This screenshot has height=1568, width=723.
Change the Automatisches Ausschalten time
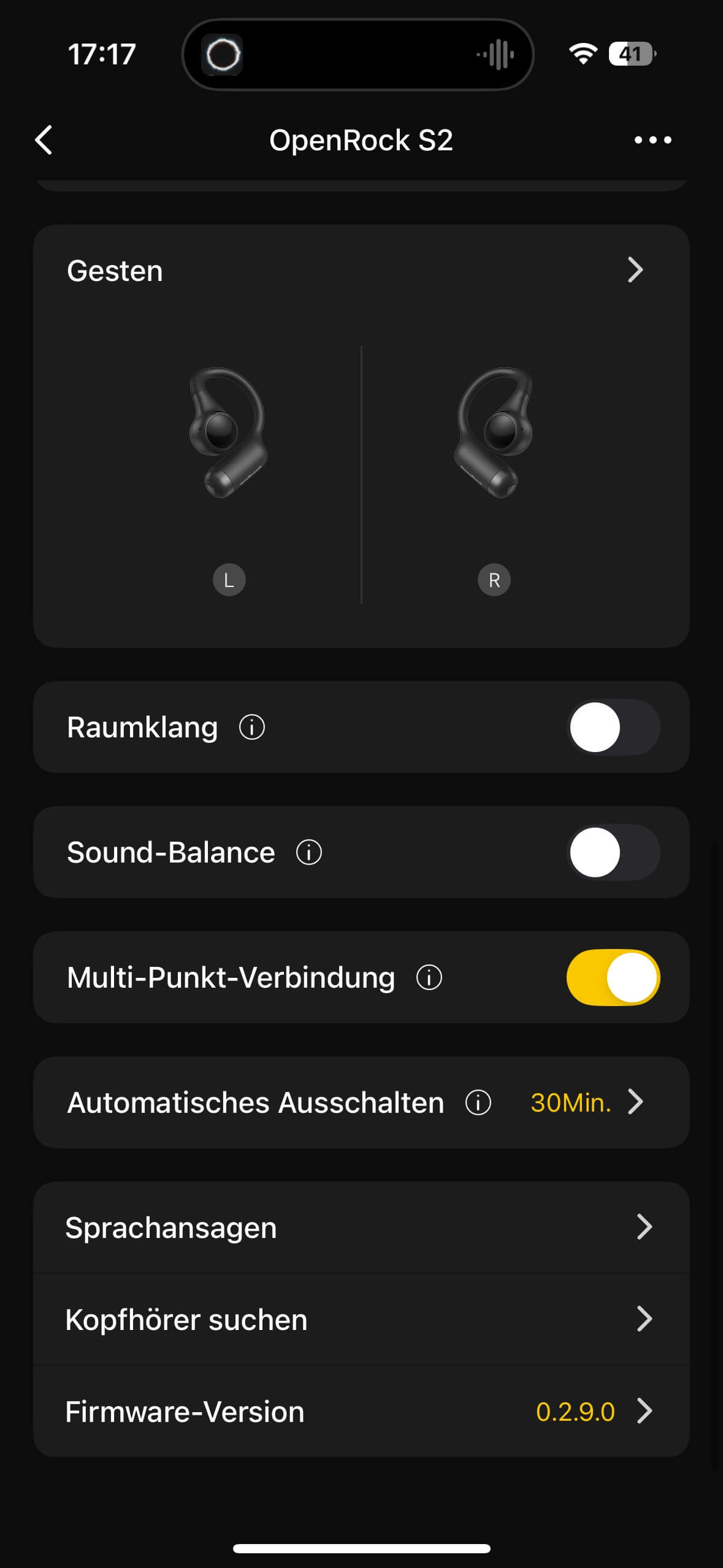pyautogui.click(x=586, y=1102)
